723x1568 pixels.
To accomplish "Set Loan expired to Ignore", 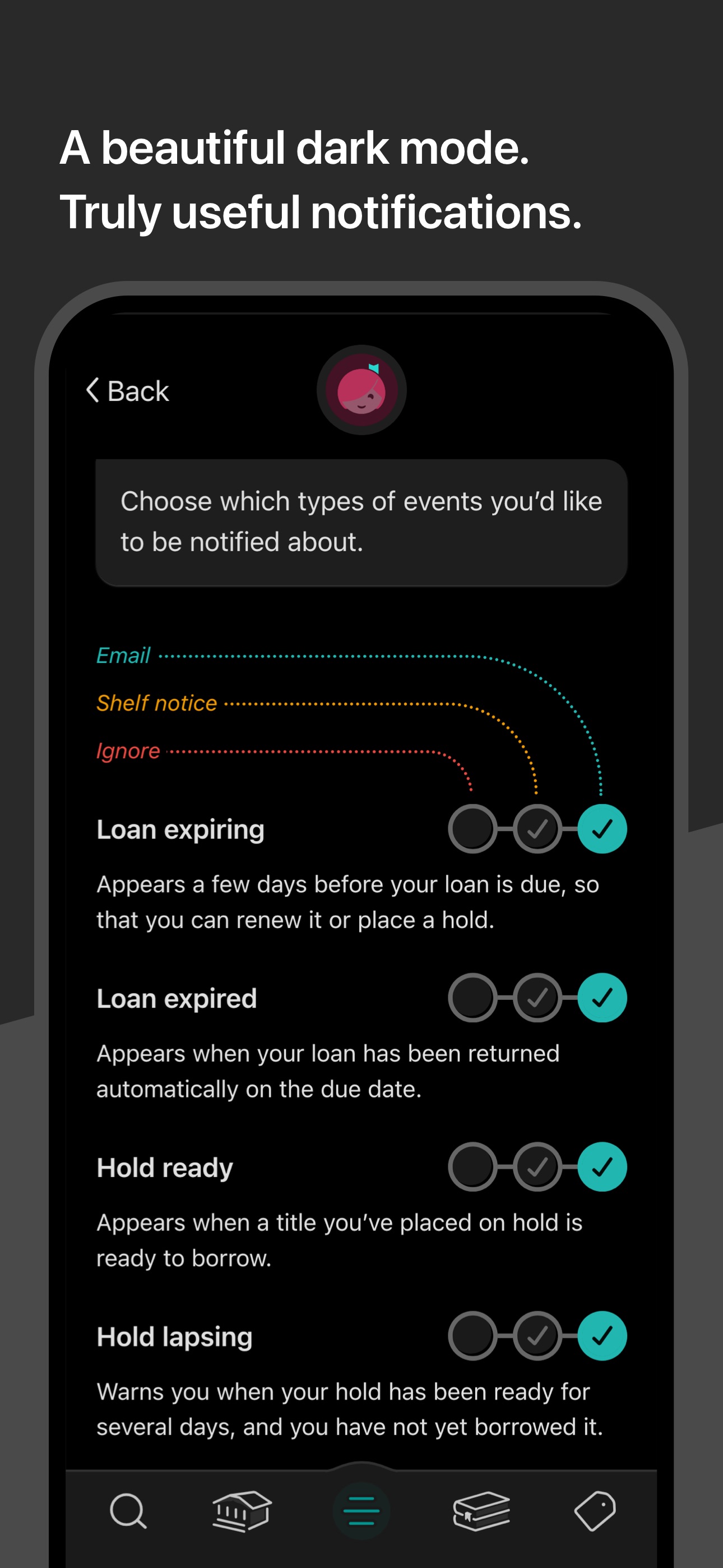I will pyautogui.click(x=473, y=997).
